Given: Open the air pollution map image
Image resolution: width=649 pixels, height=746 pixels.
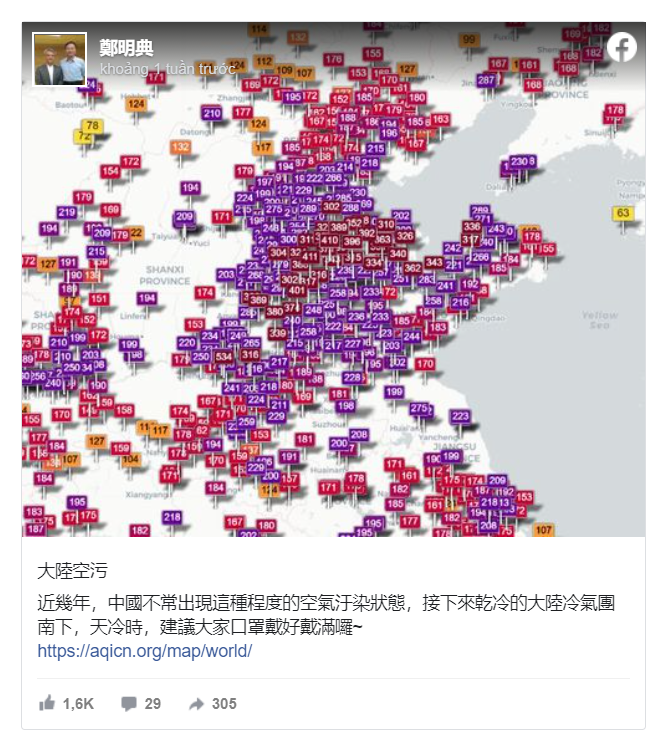Looking at the screenshot, I should click(333, 300).
